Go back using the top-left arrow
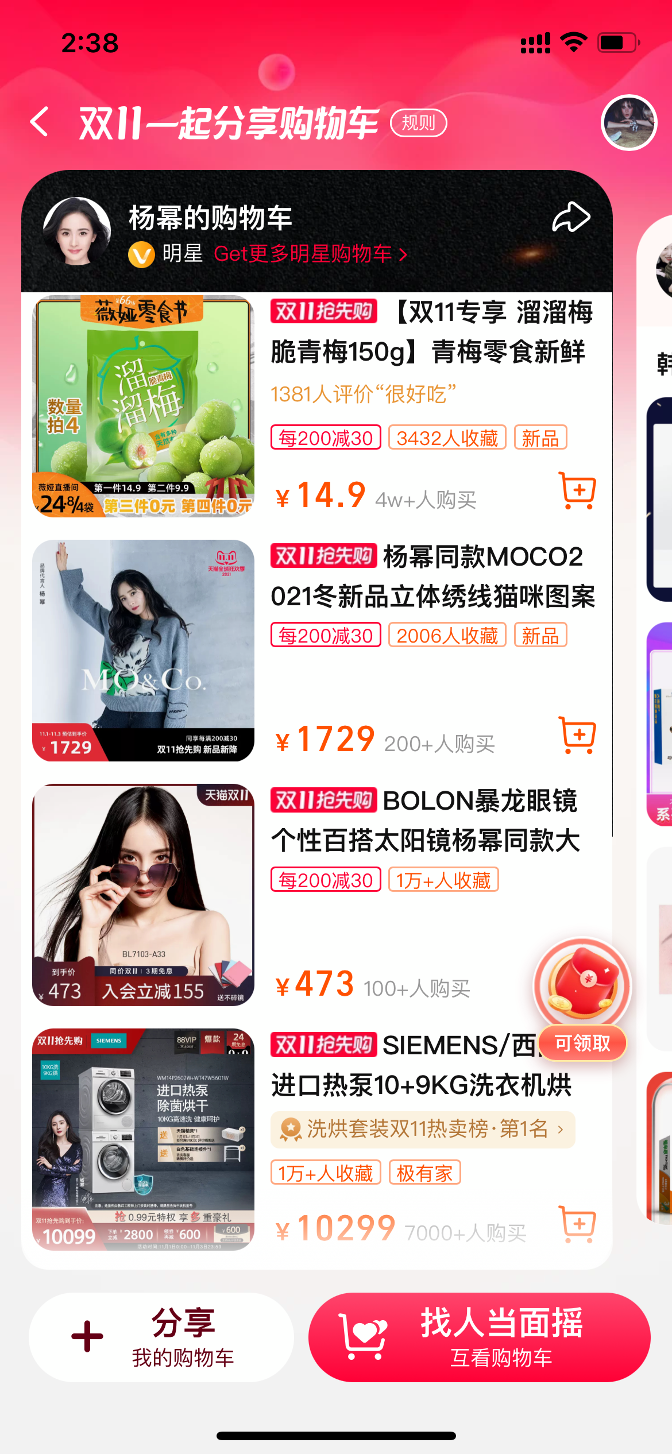 tap(39, 123)
